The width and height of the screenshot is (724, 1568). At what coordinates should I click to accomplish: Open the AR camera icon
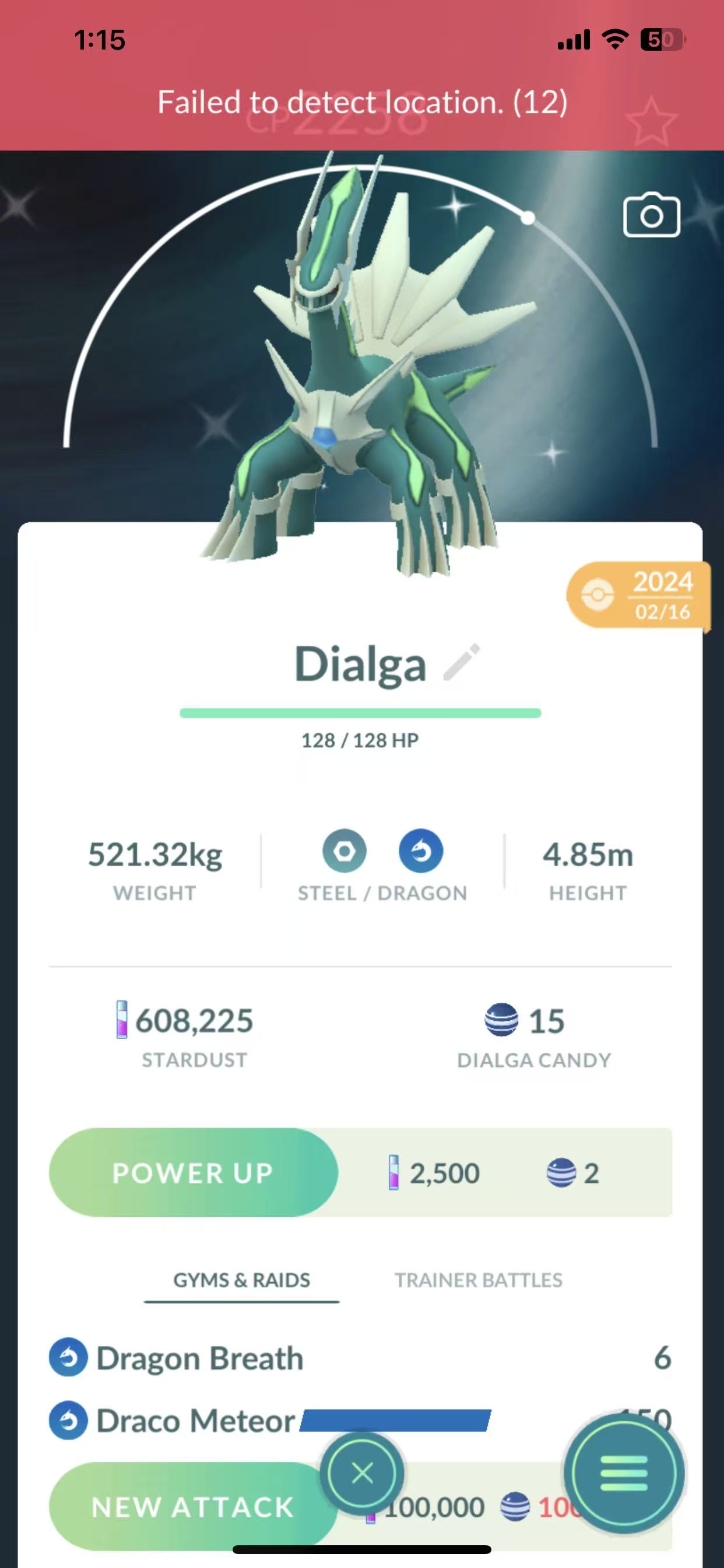tap(651, 215)
